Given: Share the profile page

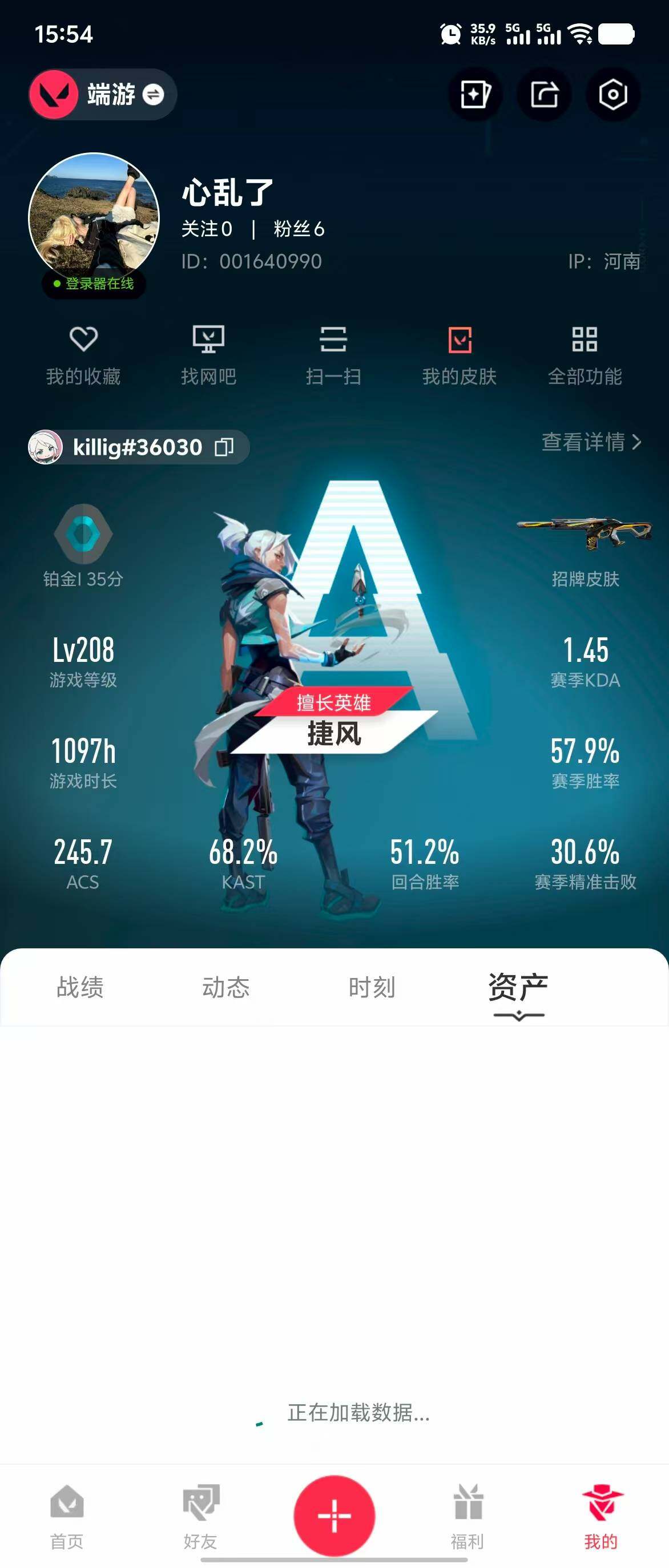Looking at the screenshot, I should [x=543, y=94].
